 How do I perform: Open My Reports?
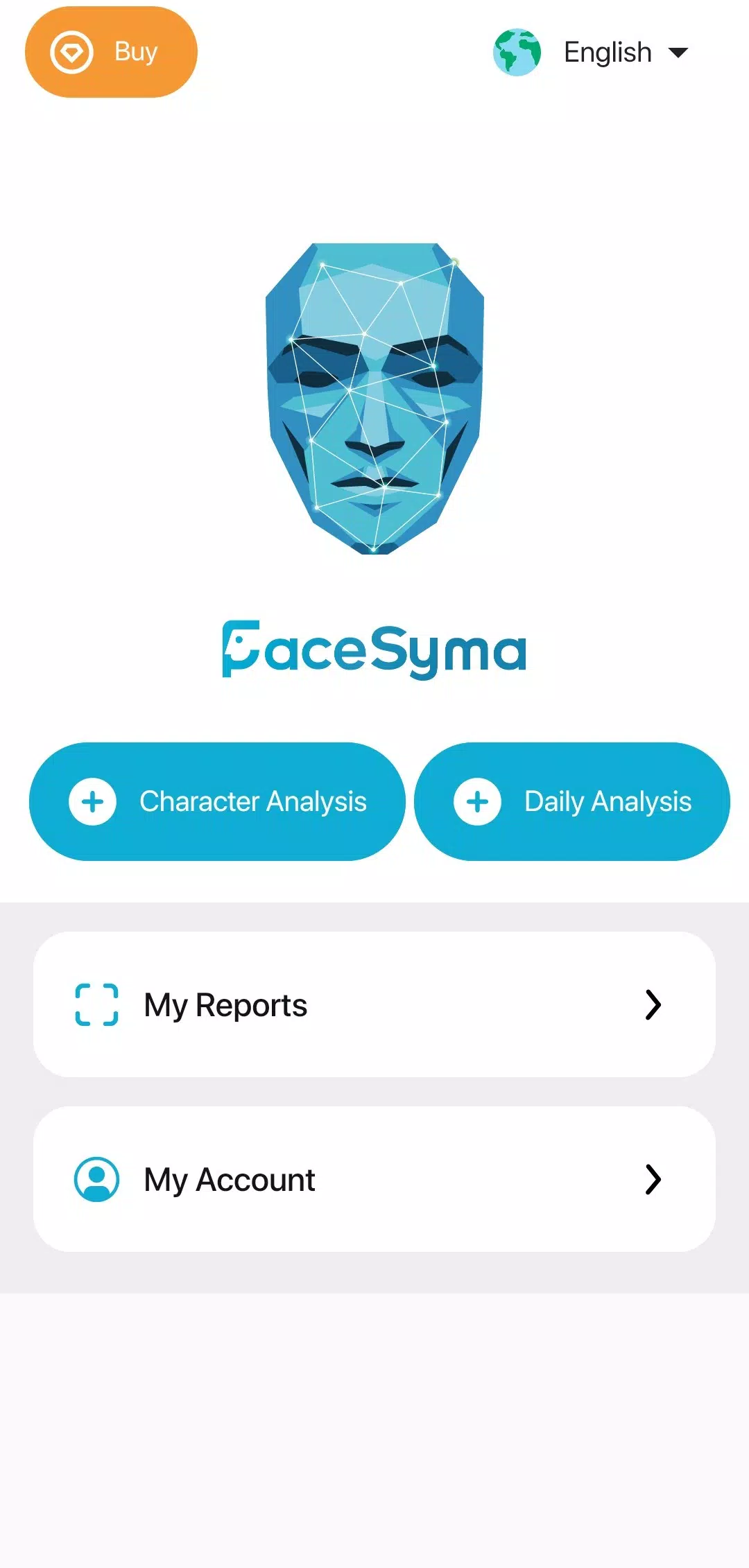[x=374, y=1004]
